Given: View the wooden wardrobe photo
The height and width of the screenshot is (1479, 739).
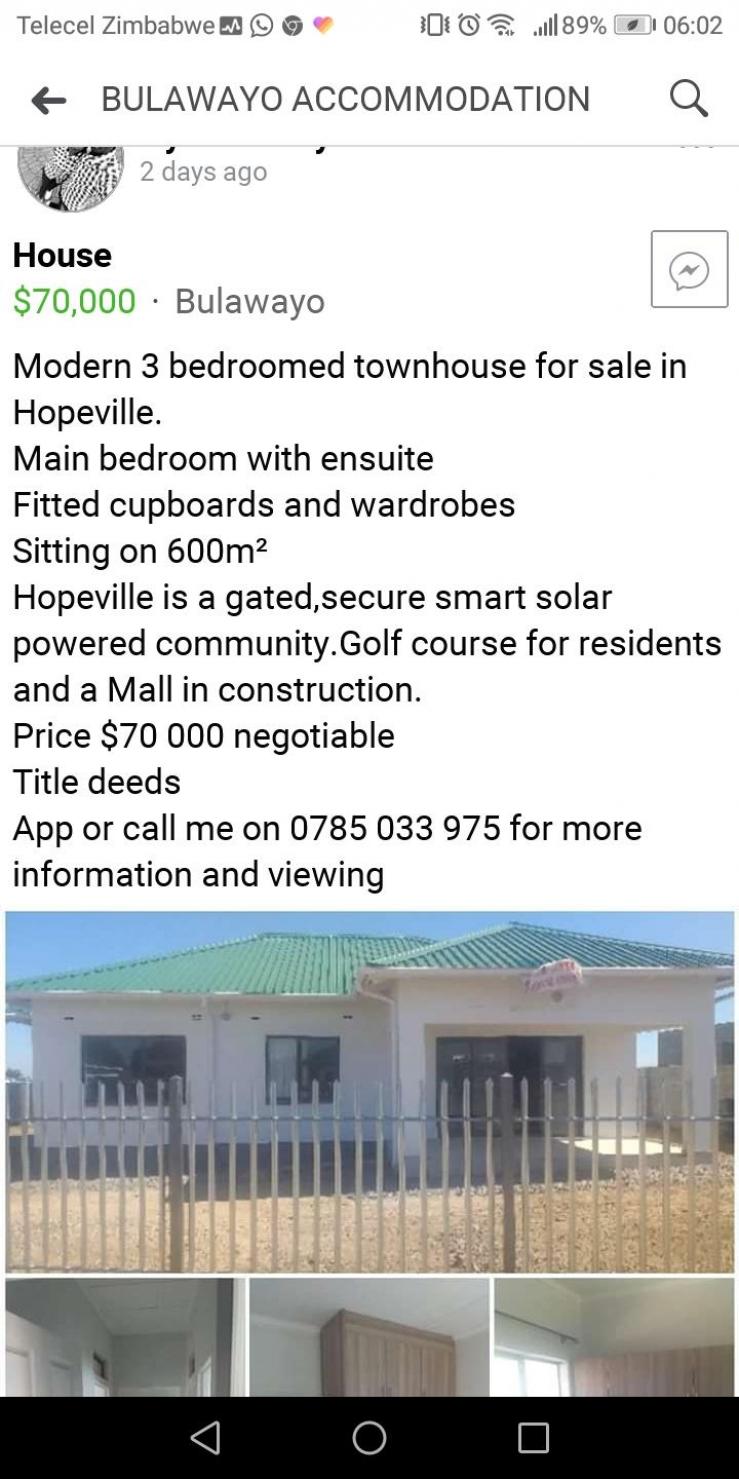Looking at the screenshot, I should 369,1337.
